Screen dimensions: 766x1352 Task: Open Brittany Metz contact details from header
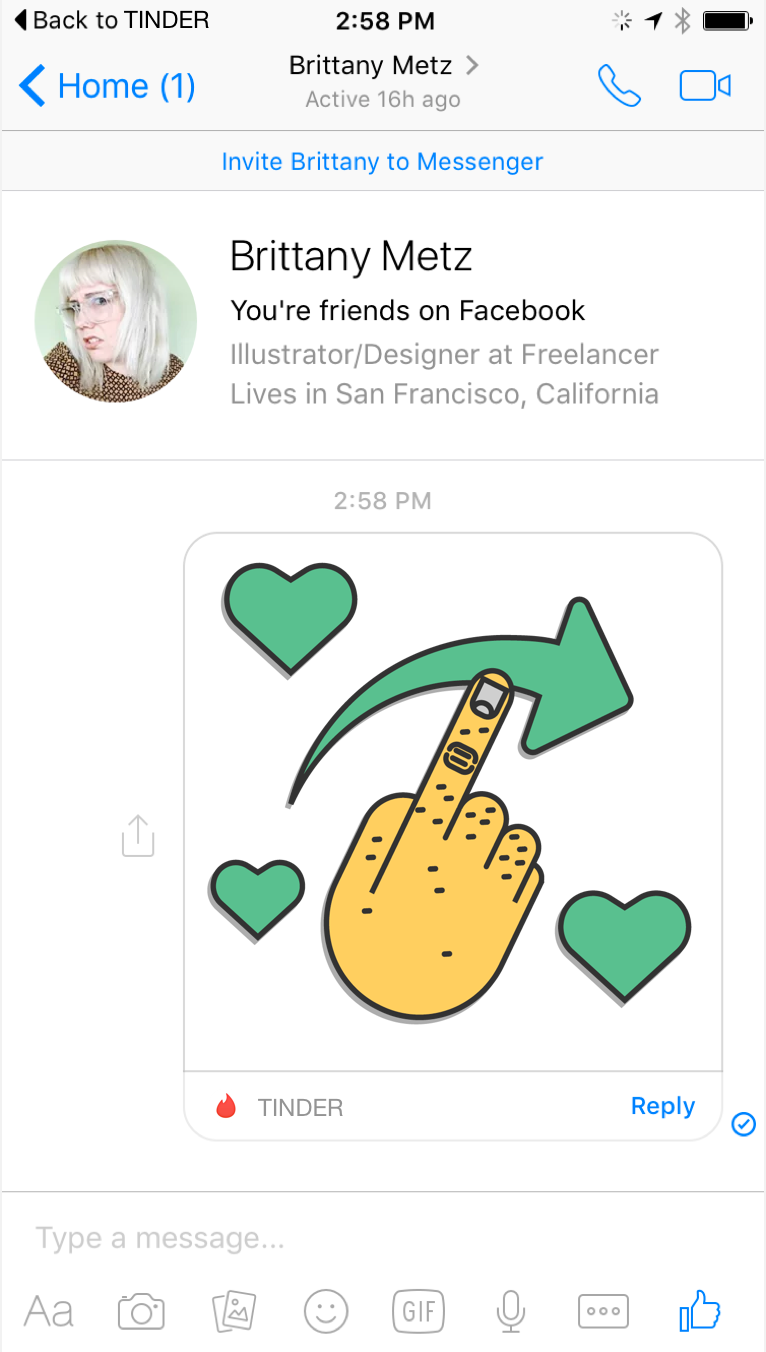[384, 82]
